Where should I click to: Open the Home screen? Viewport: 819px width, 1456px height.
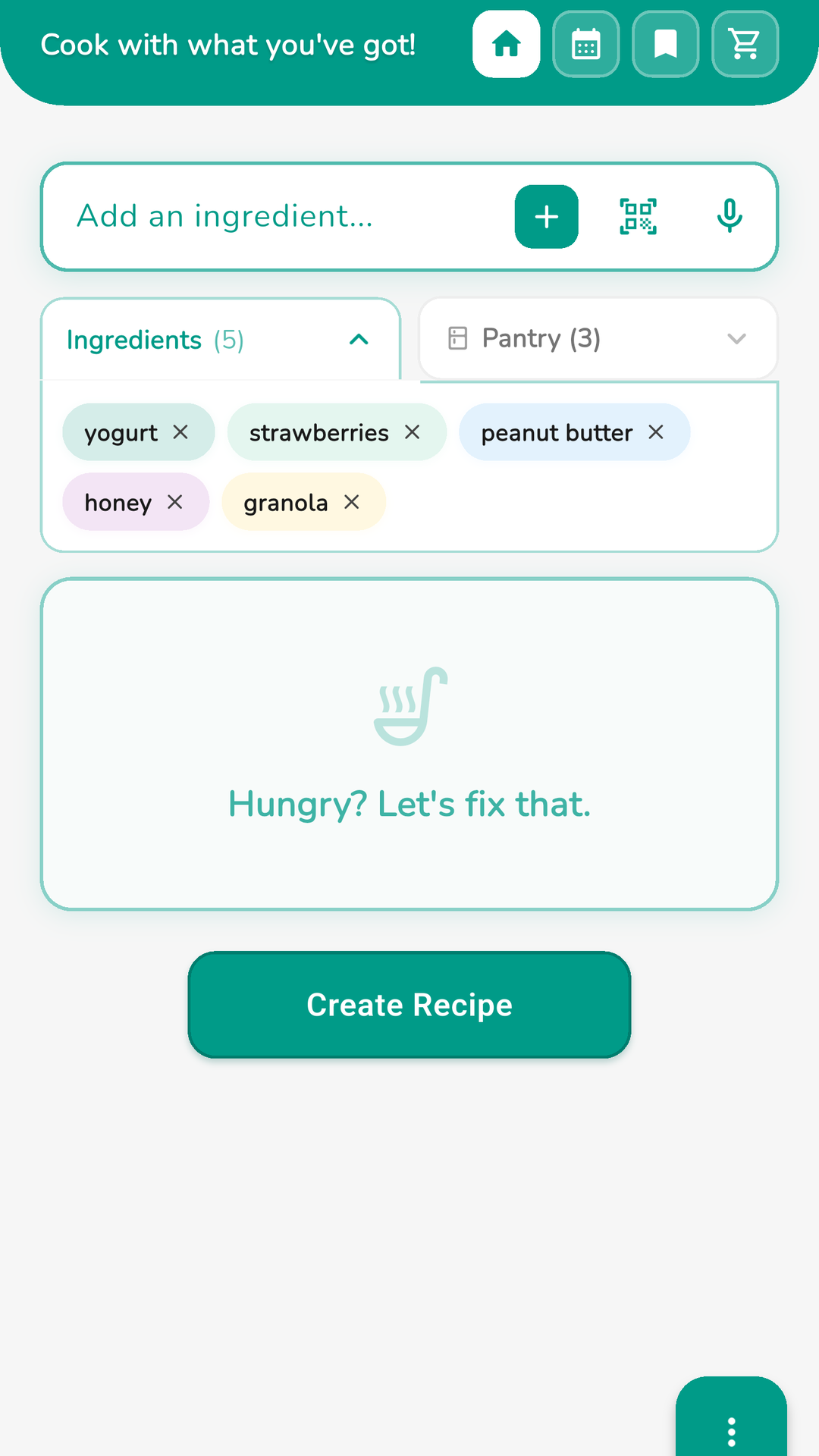[506, 45]
